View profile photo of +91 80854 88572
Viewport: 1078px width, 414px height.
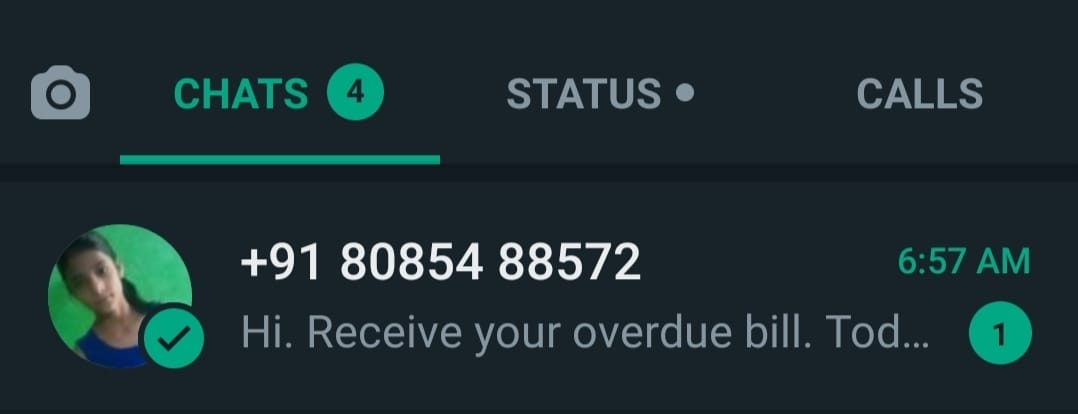(118, 295)
